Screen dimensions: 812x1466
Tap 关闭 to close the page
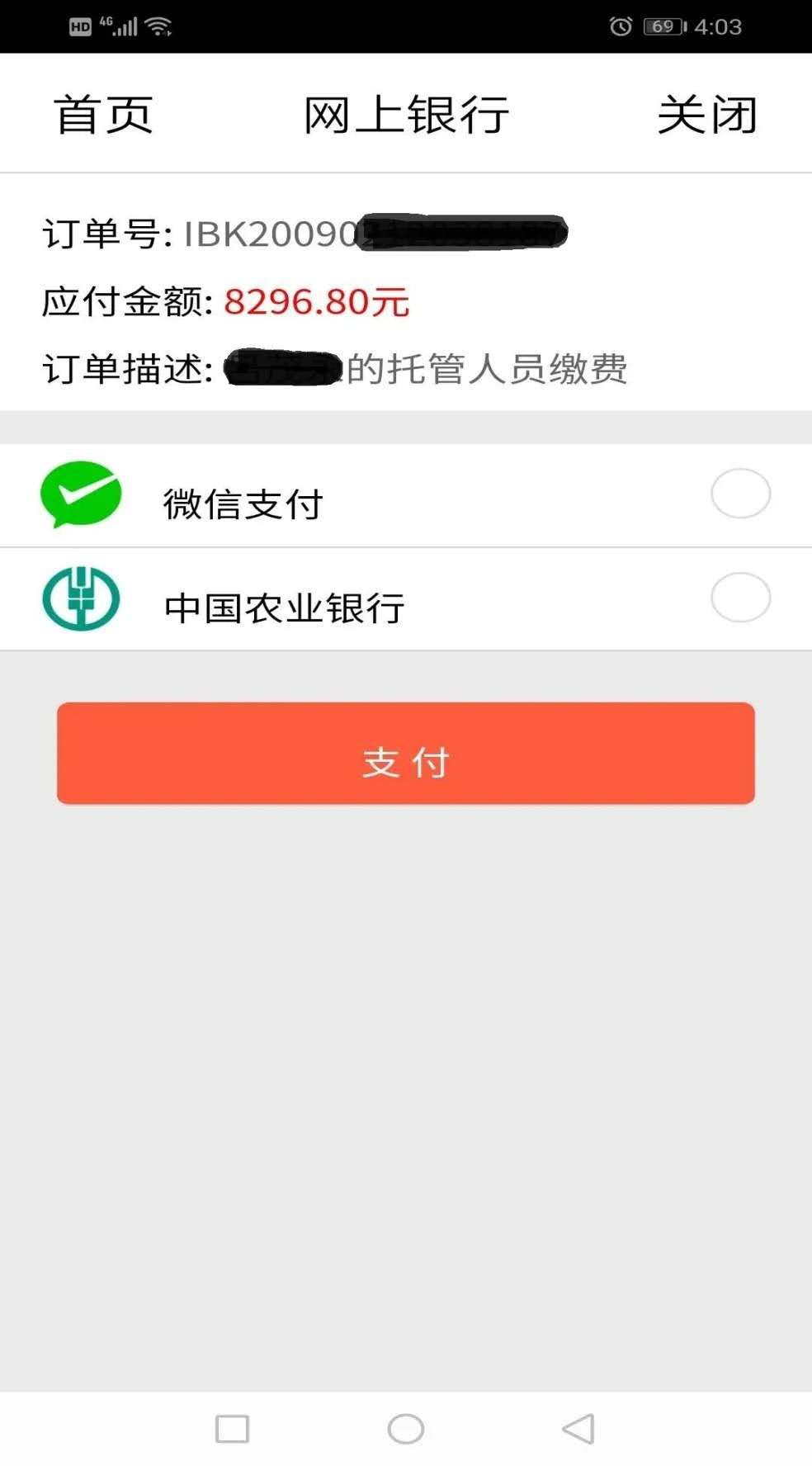coord(707,115)
